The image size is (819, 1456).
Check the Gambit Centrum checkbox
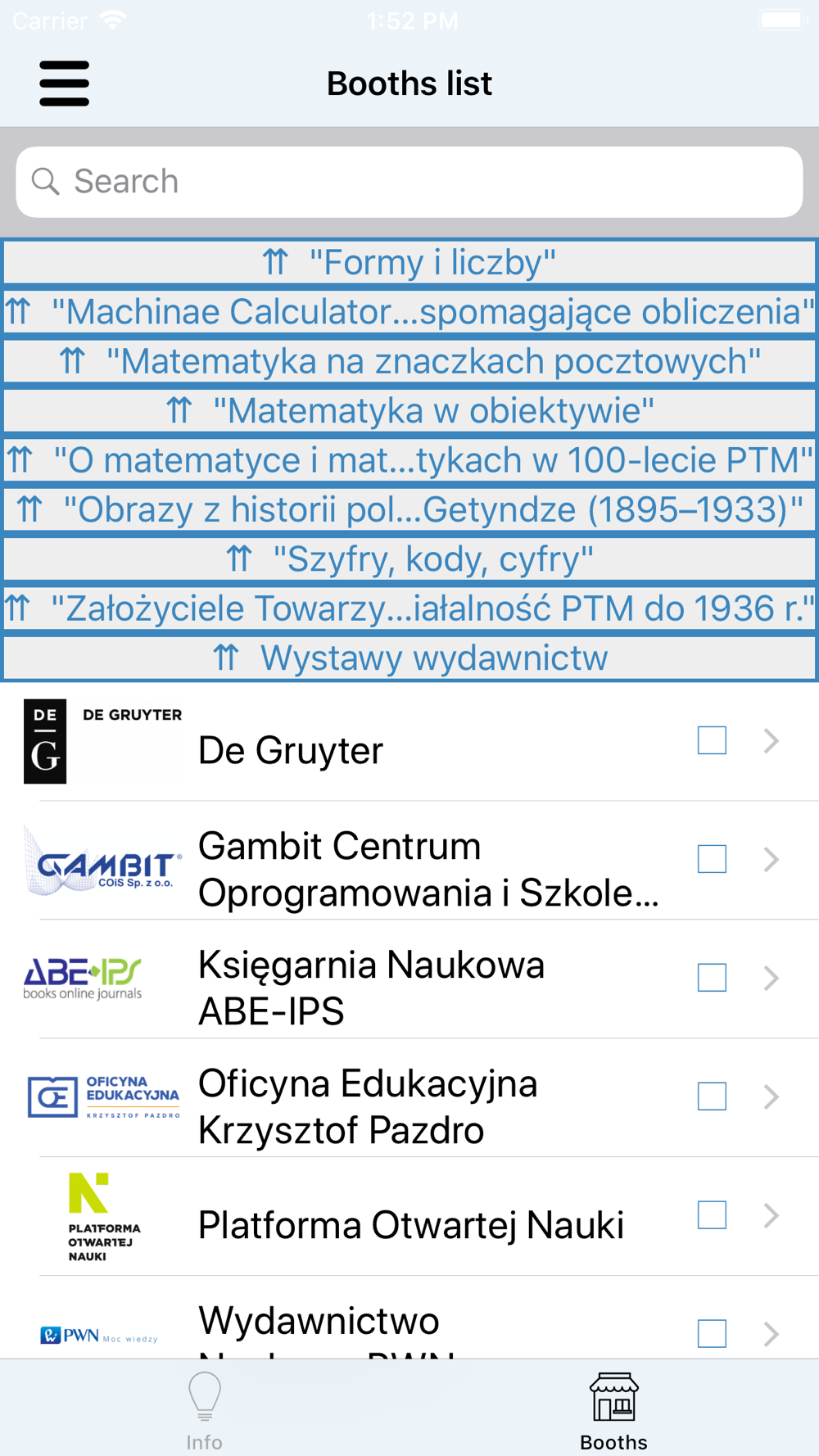pos(712,859)
